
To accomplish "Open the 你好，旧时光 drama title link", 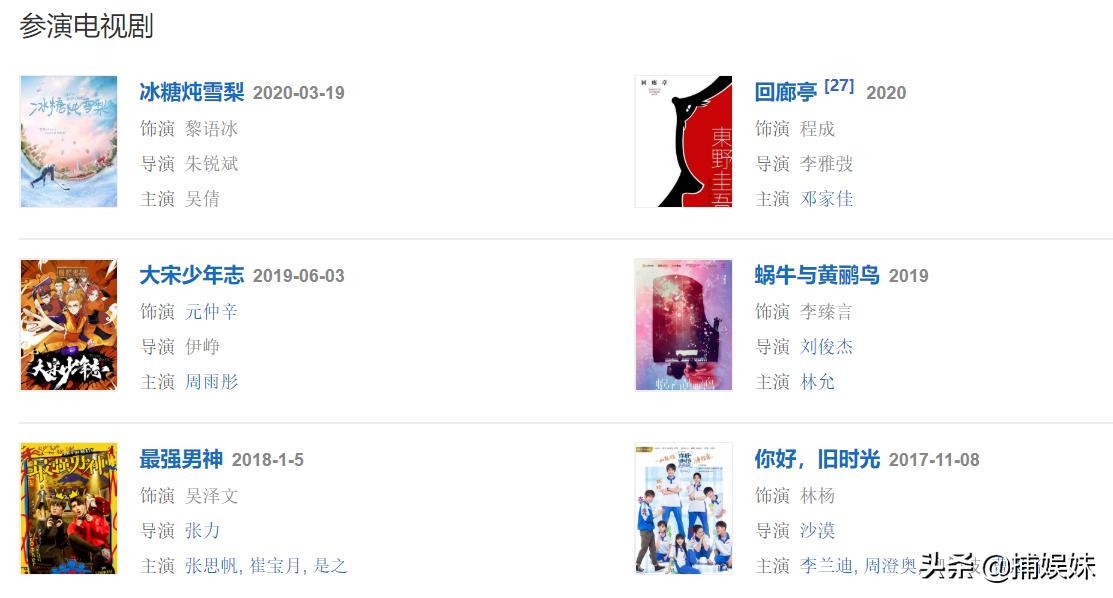I will [817, 459].
